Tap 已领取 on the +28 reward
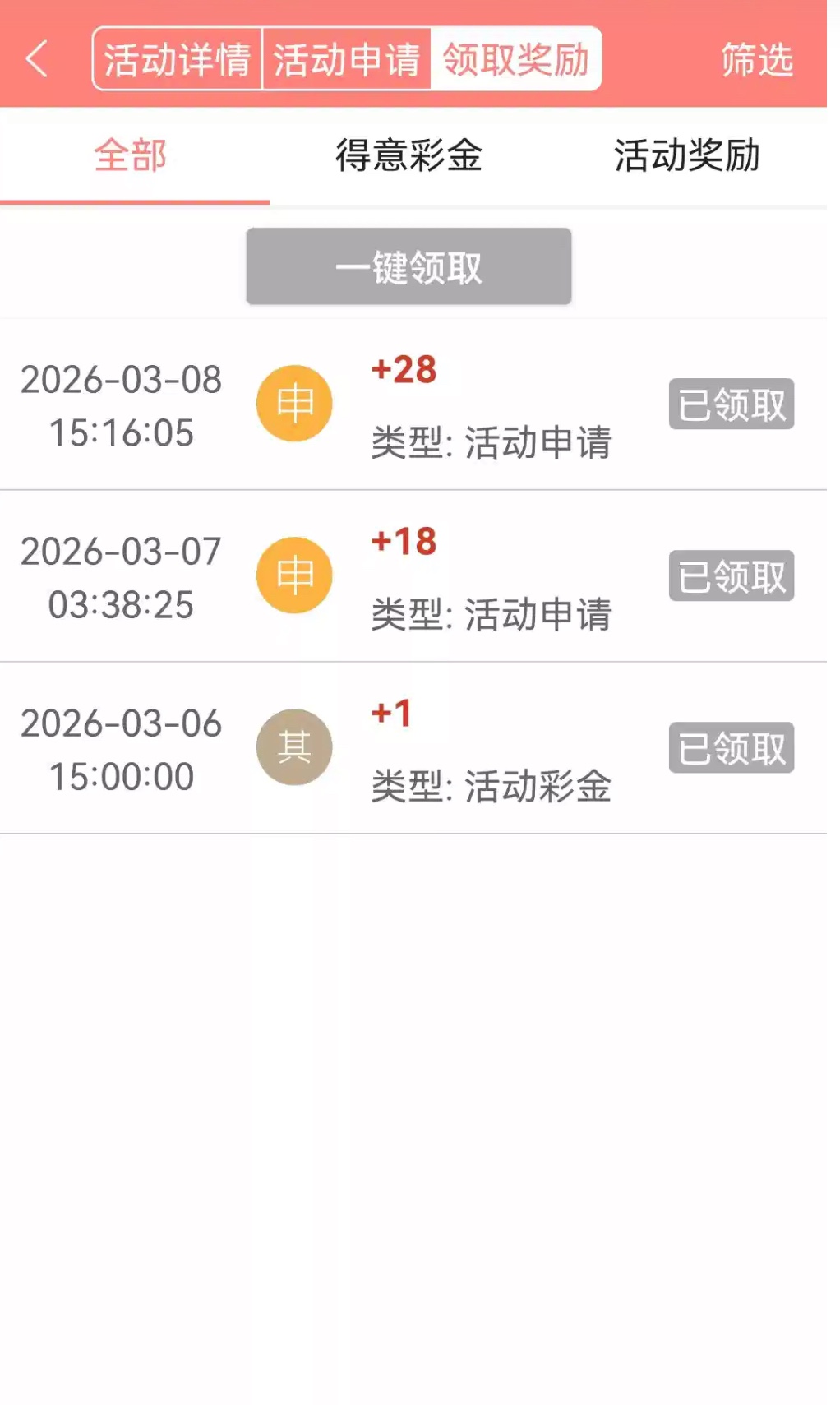This screenshot has width=840, height=1405. [732, 404]
